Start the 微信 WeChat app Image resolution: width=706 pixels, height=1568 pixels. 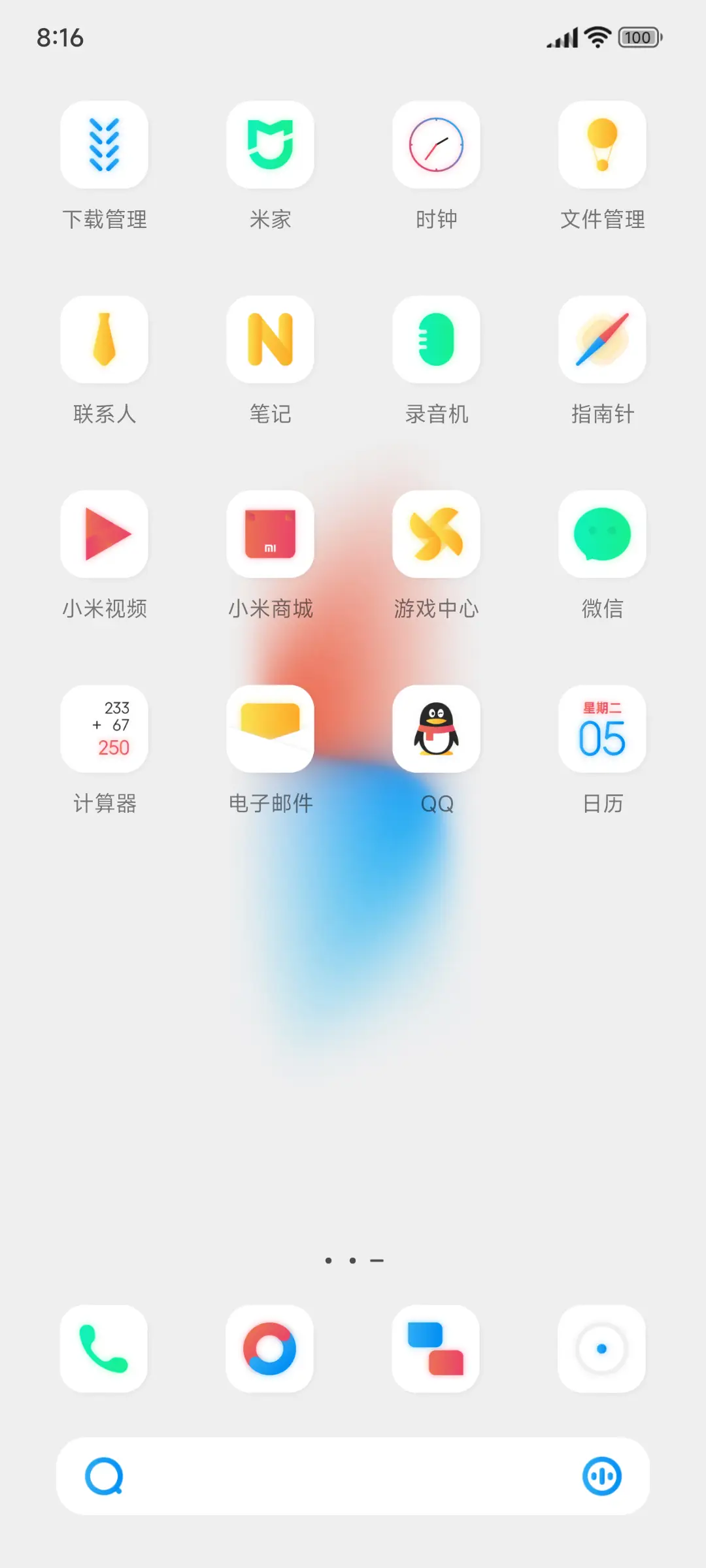602,534
